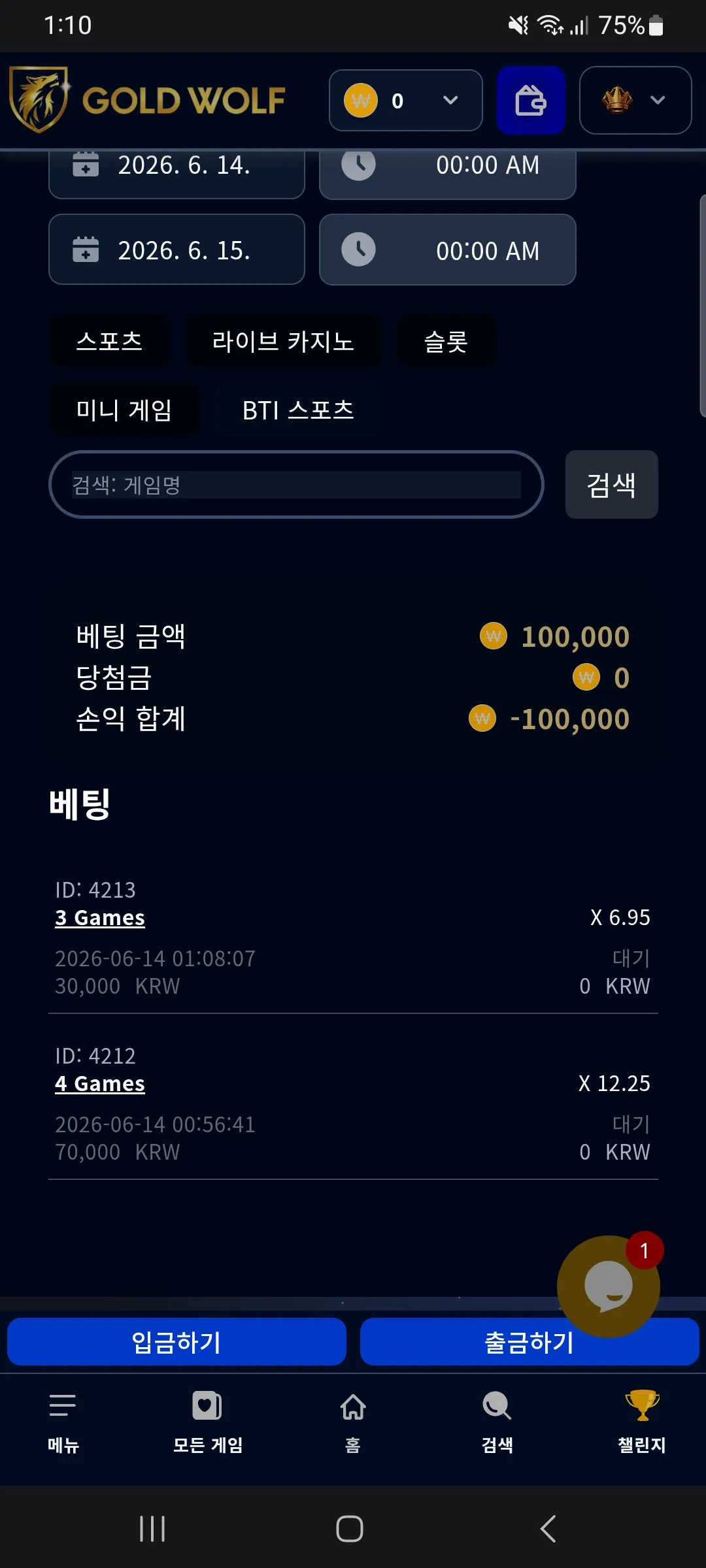This screenshot has width=706, height=1568.
Task: Tap 입금하기 to deposit
Action: 176,1342
